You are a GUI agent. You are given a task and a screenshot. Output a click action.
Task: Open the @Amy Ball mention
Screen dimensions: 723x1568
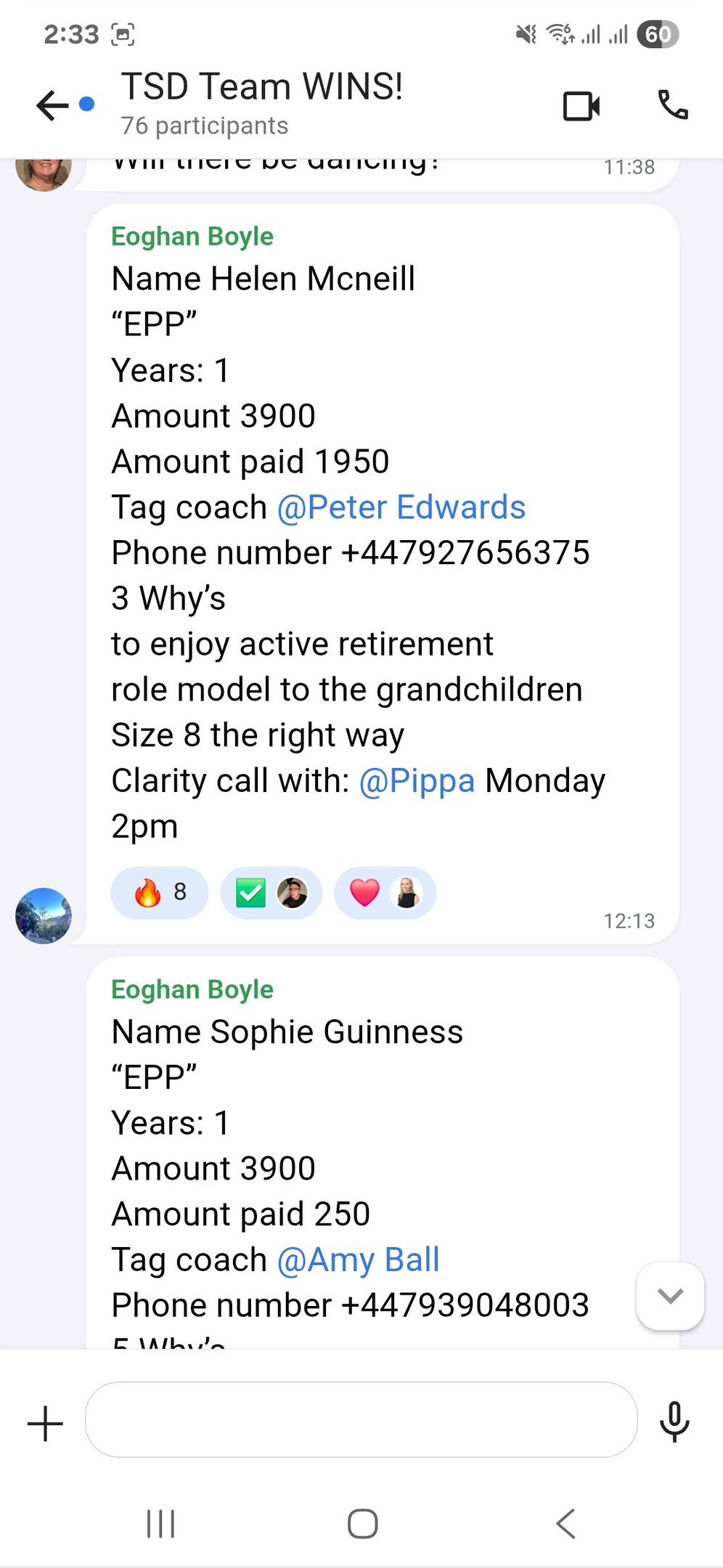358,1260
